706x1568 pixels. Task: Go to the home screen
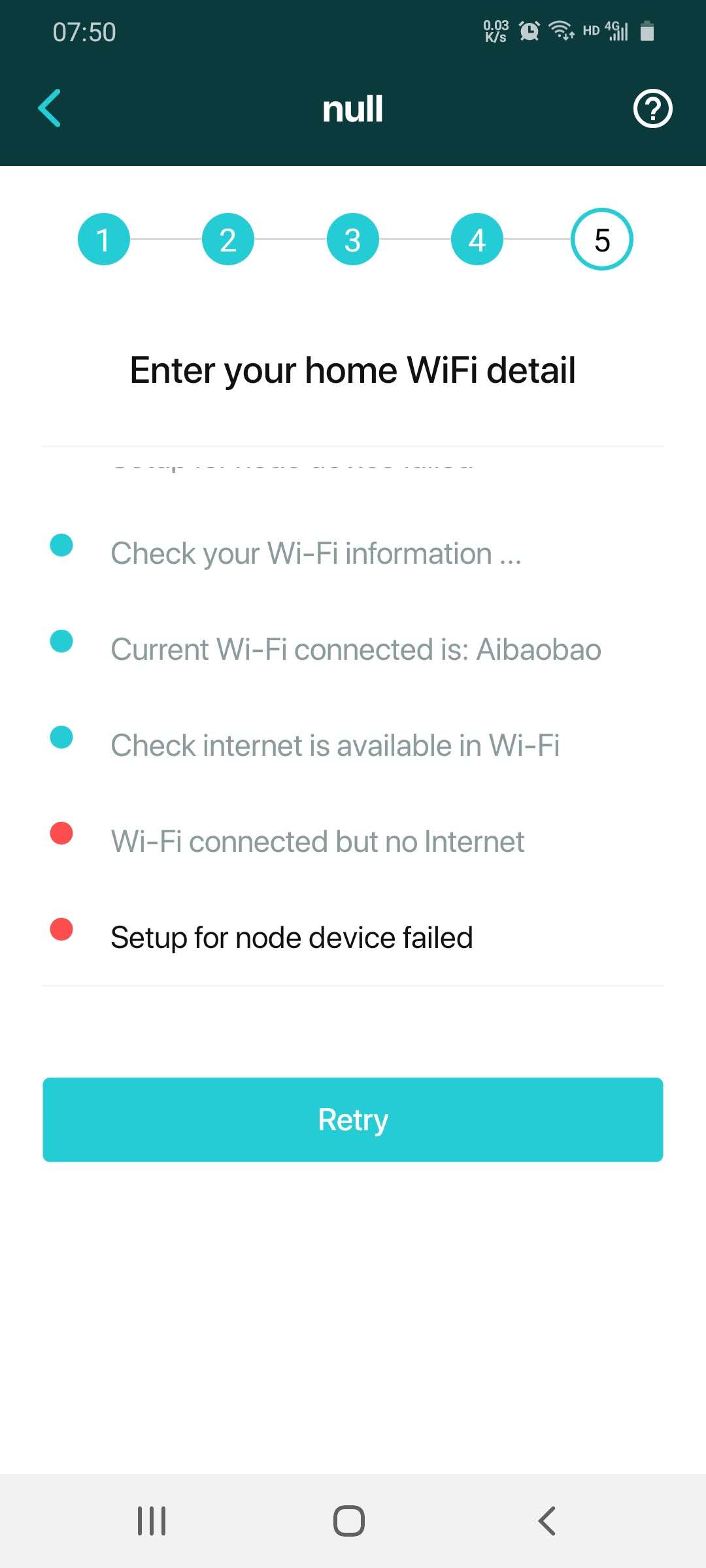349,1521
